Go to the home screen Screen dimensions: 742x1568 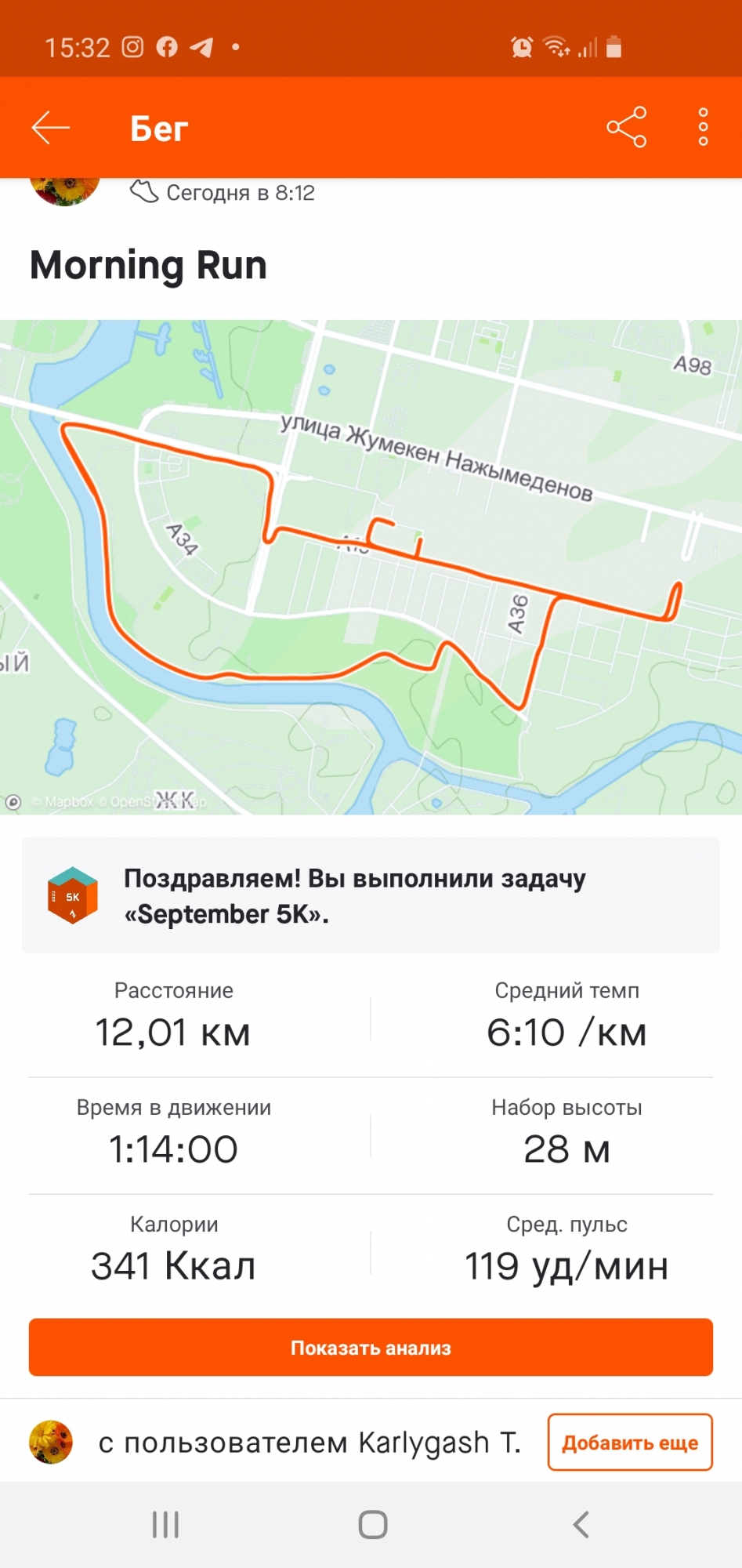[x=372, y=1525]
